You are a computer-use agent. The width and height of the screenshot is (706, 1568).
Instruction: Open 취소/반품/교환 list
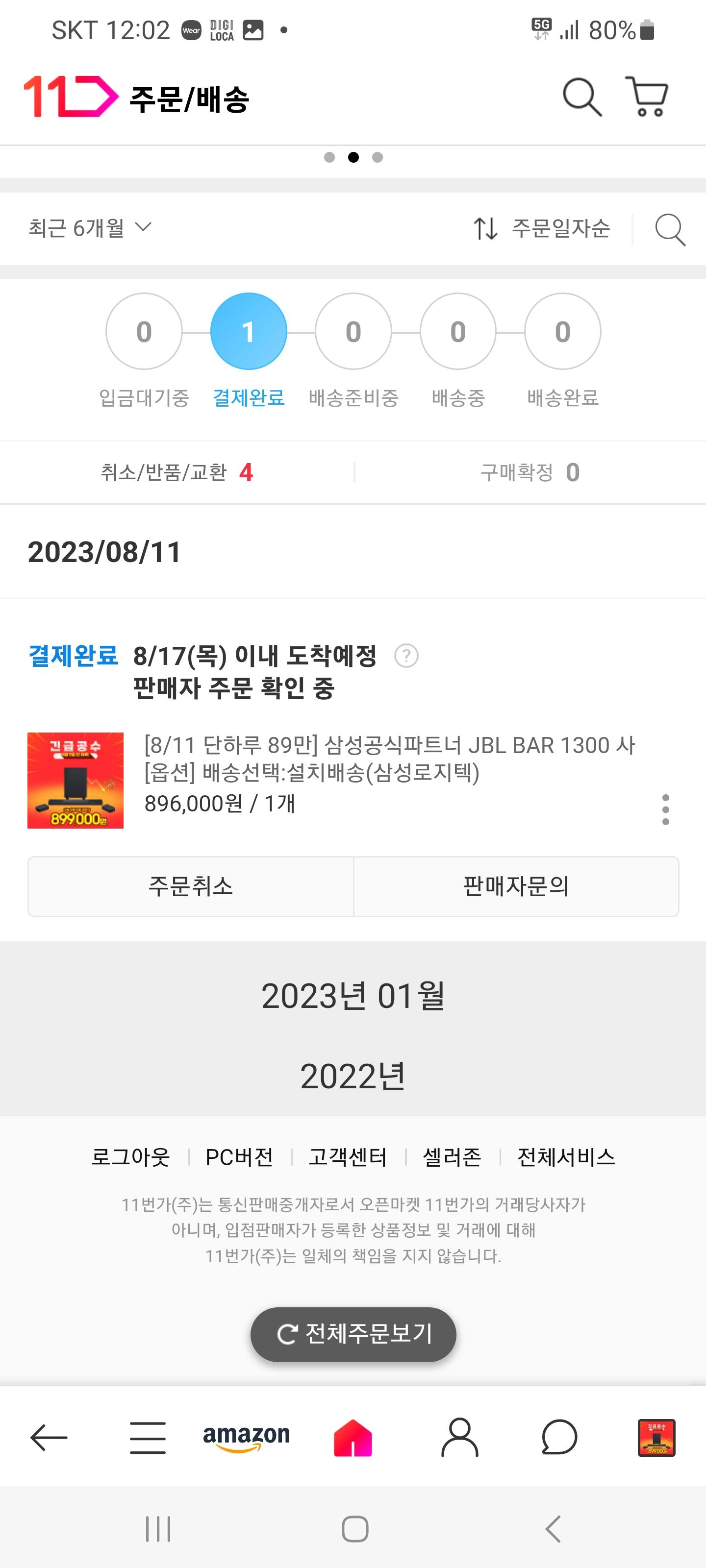(176, 472)
